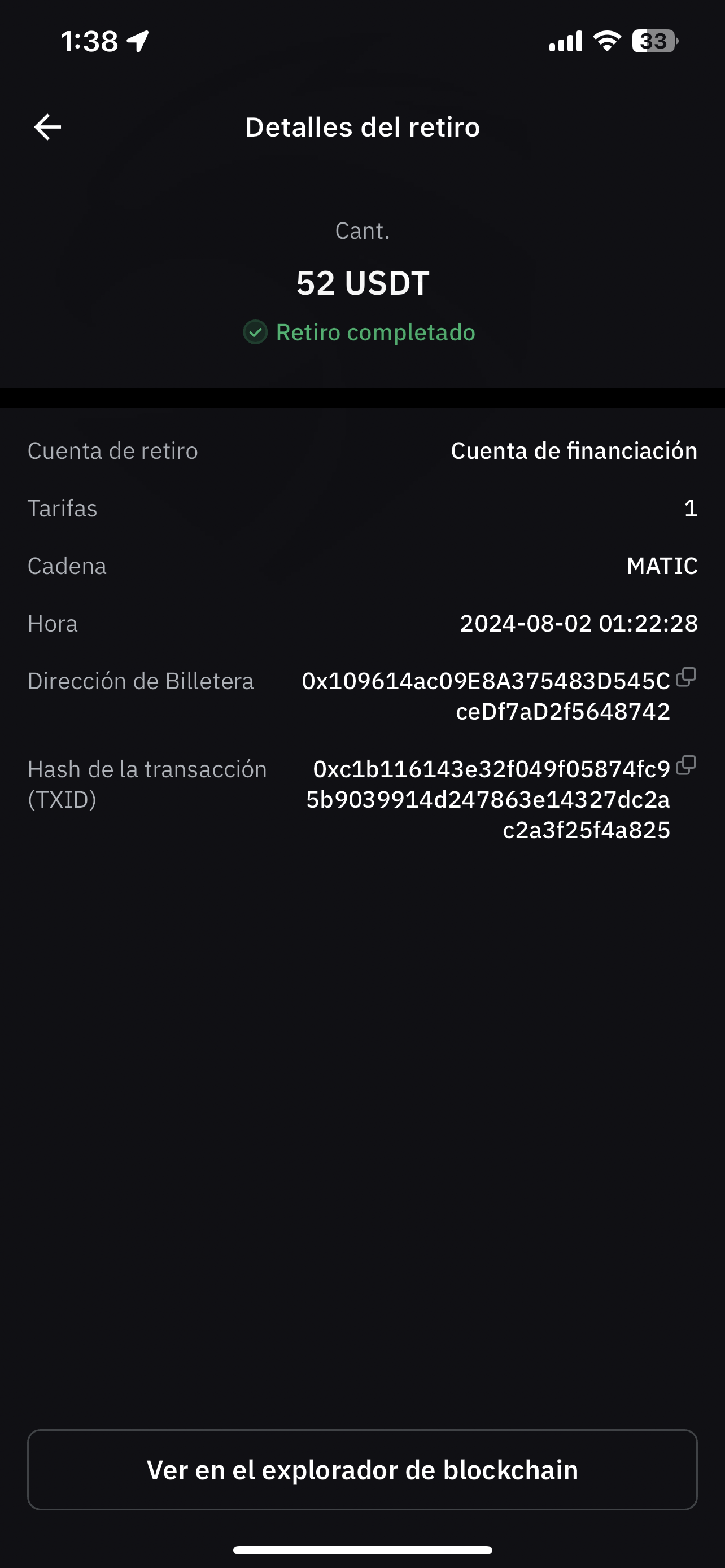Copy the transaction hash (TXID)
The height and width of the screenshot is (1568, 725).
point(686,766)
